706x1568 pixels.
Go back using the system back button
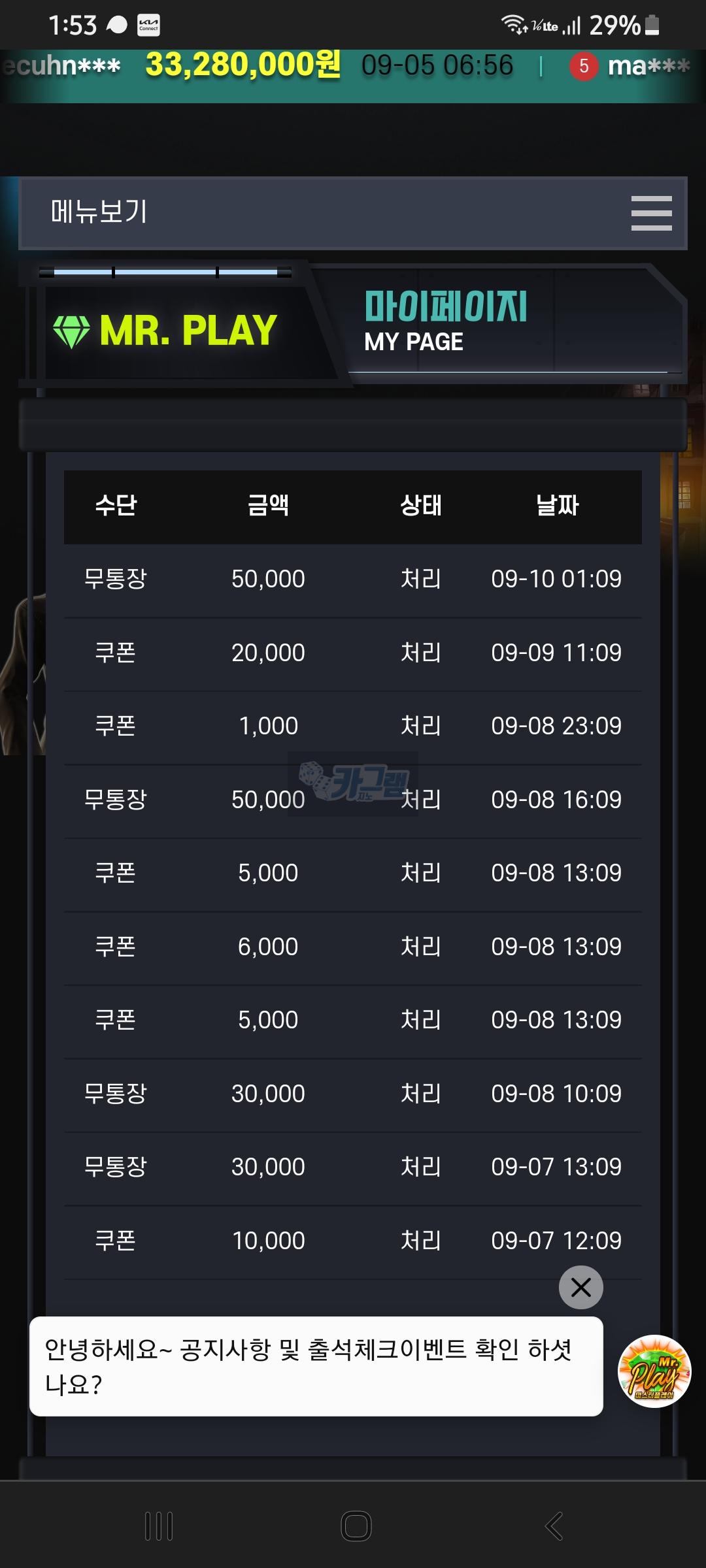553,1526
